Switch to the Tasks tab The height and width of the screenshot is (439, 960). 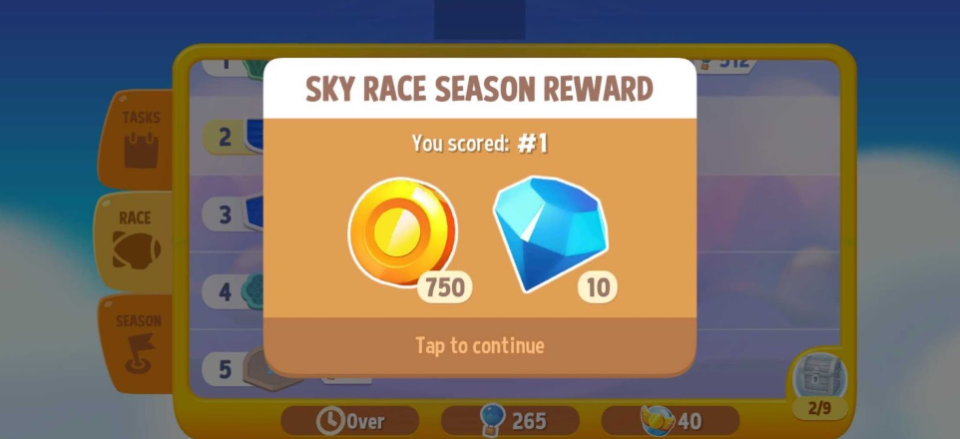click(139, 138)
